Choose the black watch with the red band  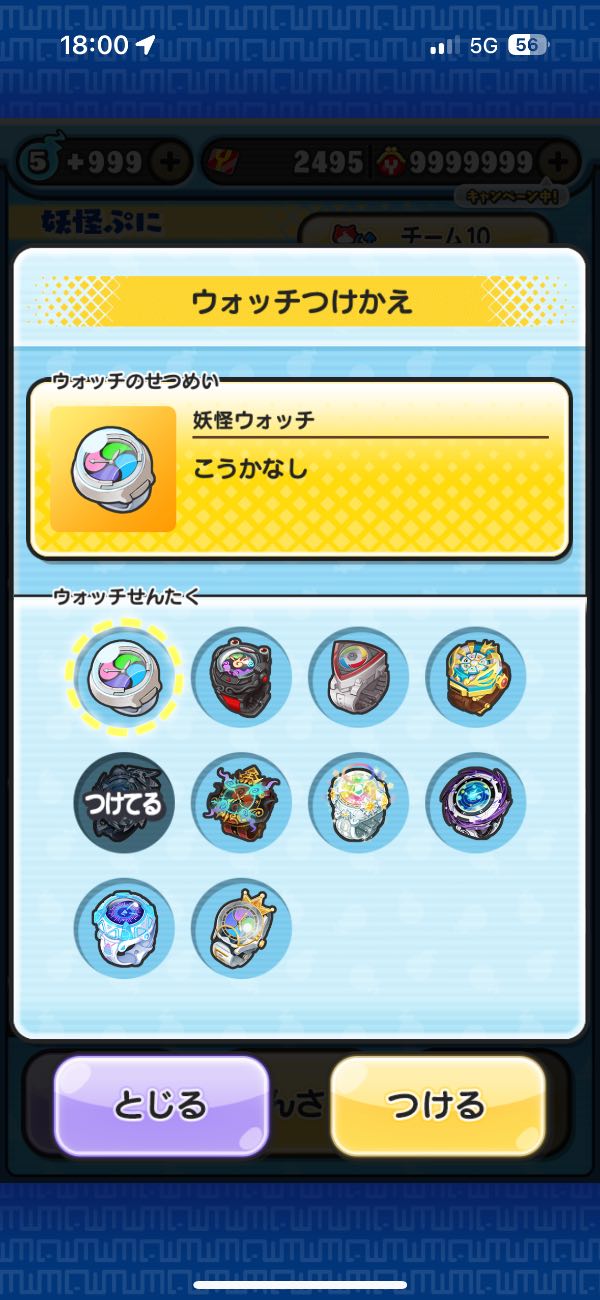point(241,678)
